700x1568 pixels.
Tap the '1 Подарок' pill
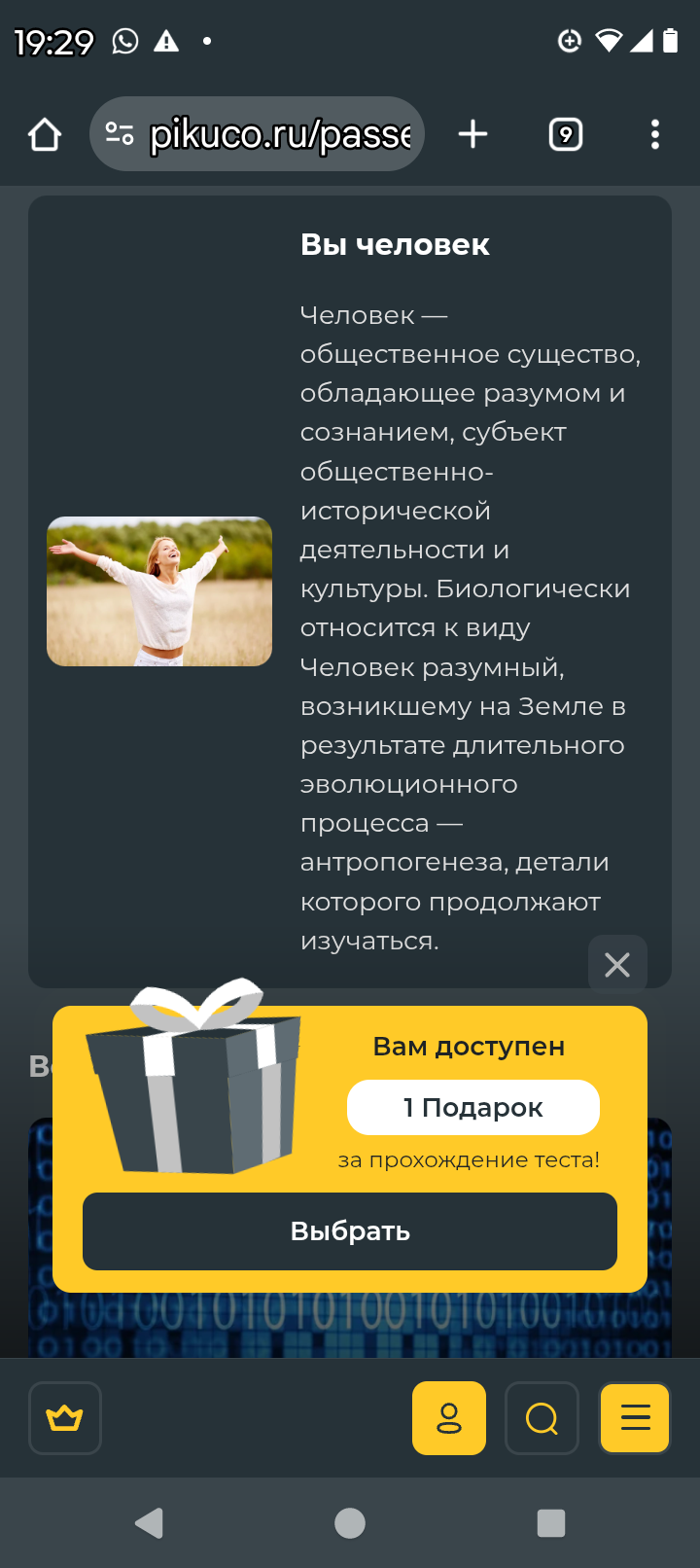tap(473, 1107)
